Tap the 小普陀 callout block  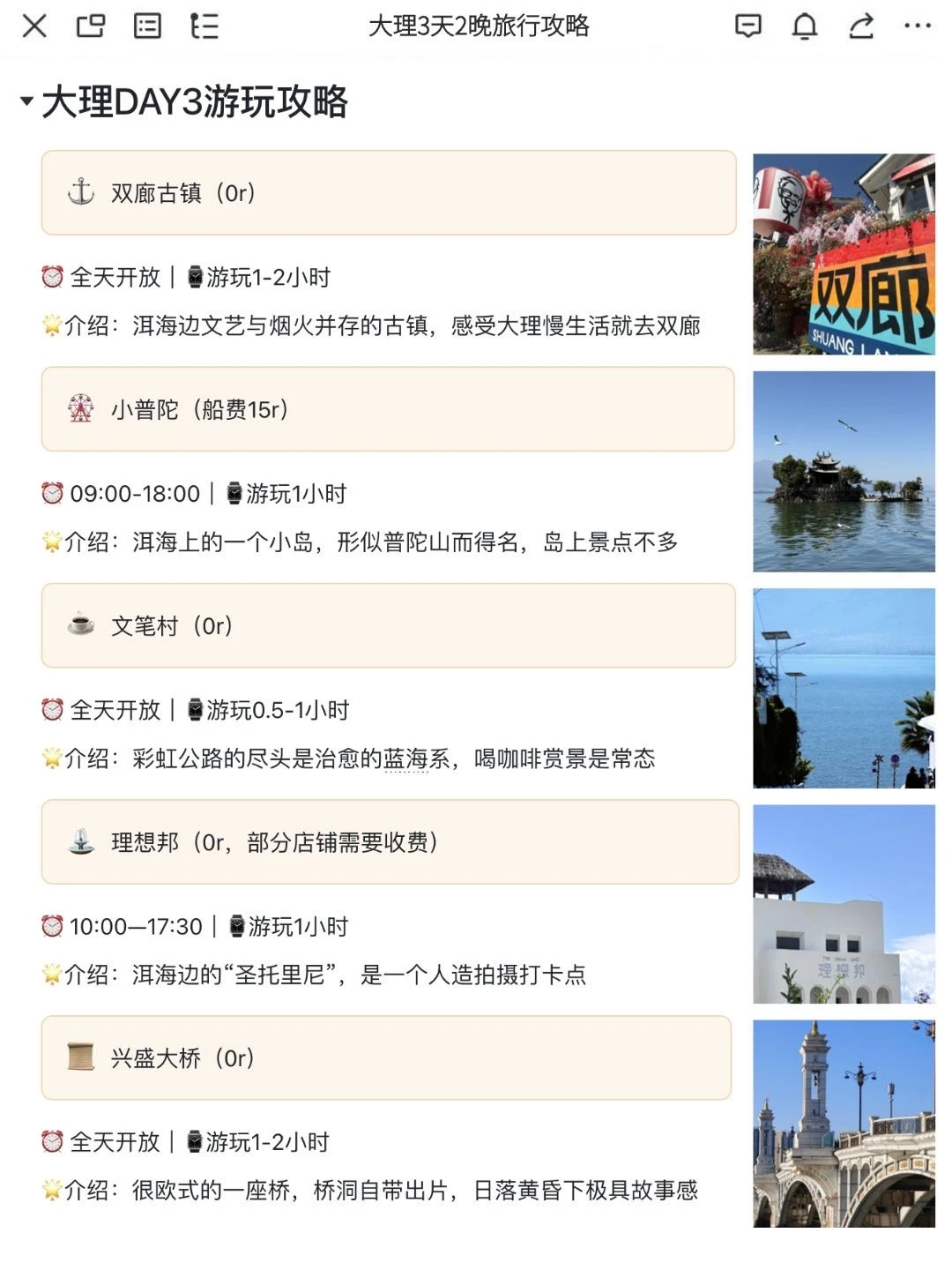[388, 409]
